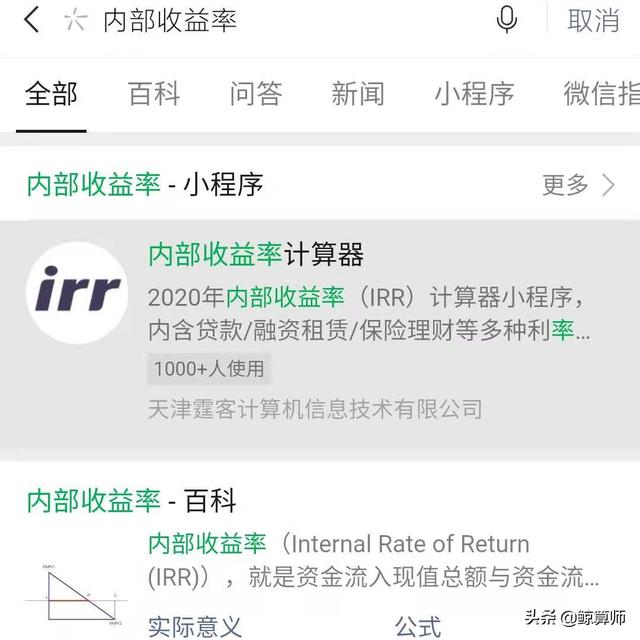Image resolution: width=640 pixels, height=640 pixels.
Task: Open the 内部收益率 百科 entry
Action: click(x=373, y=560)
